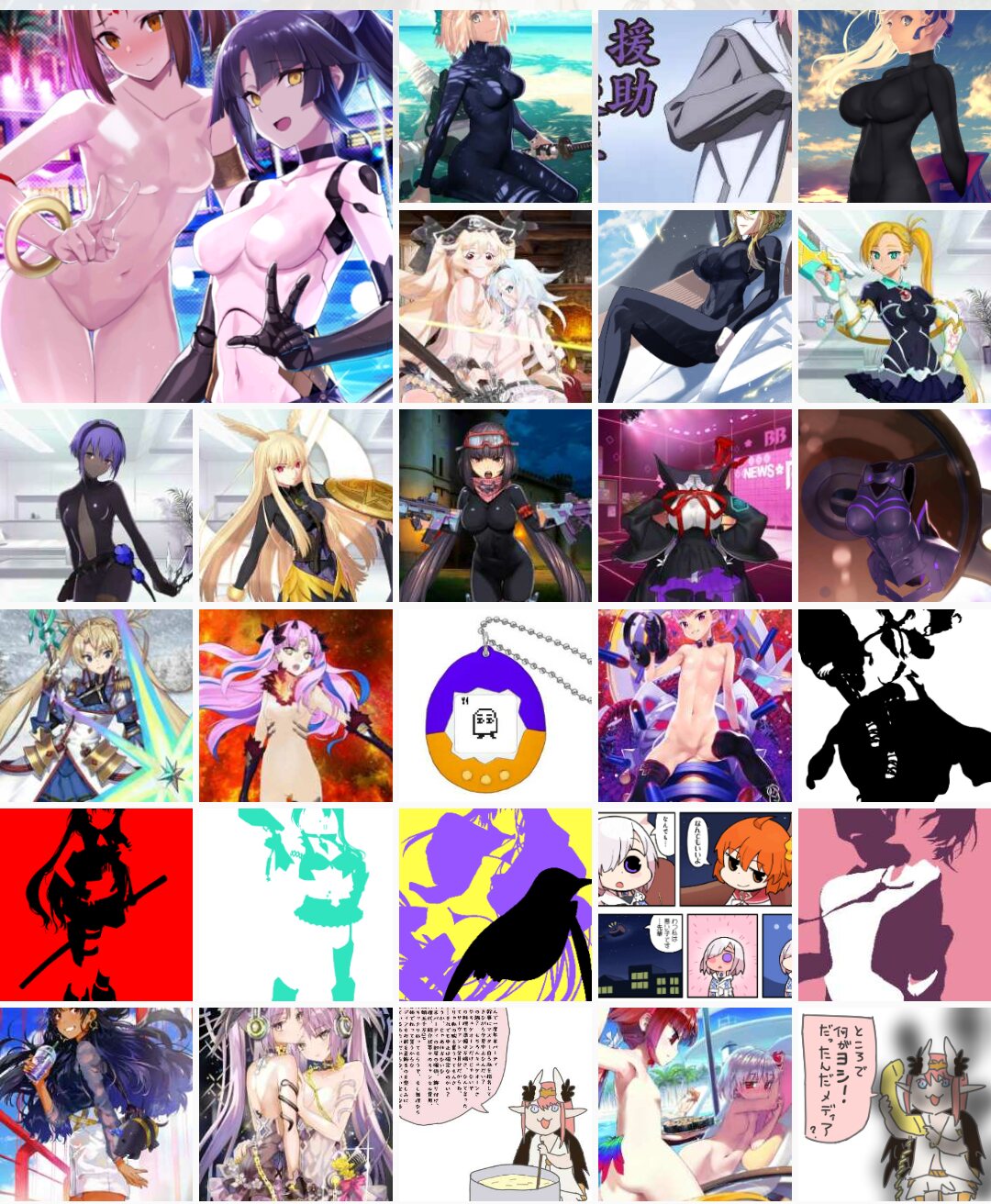Open the black silhouette on red background

tap(96, 905)
